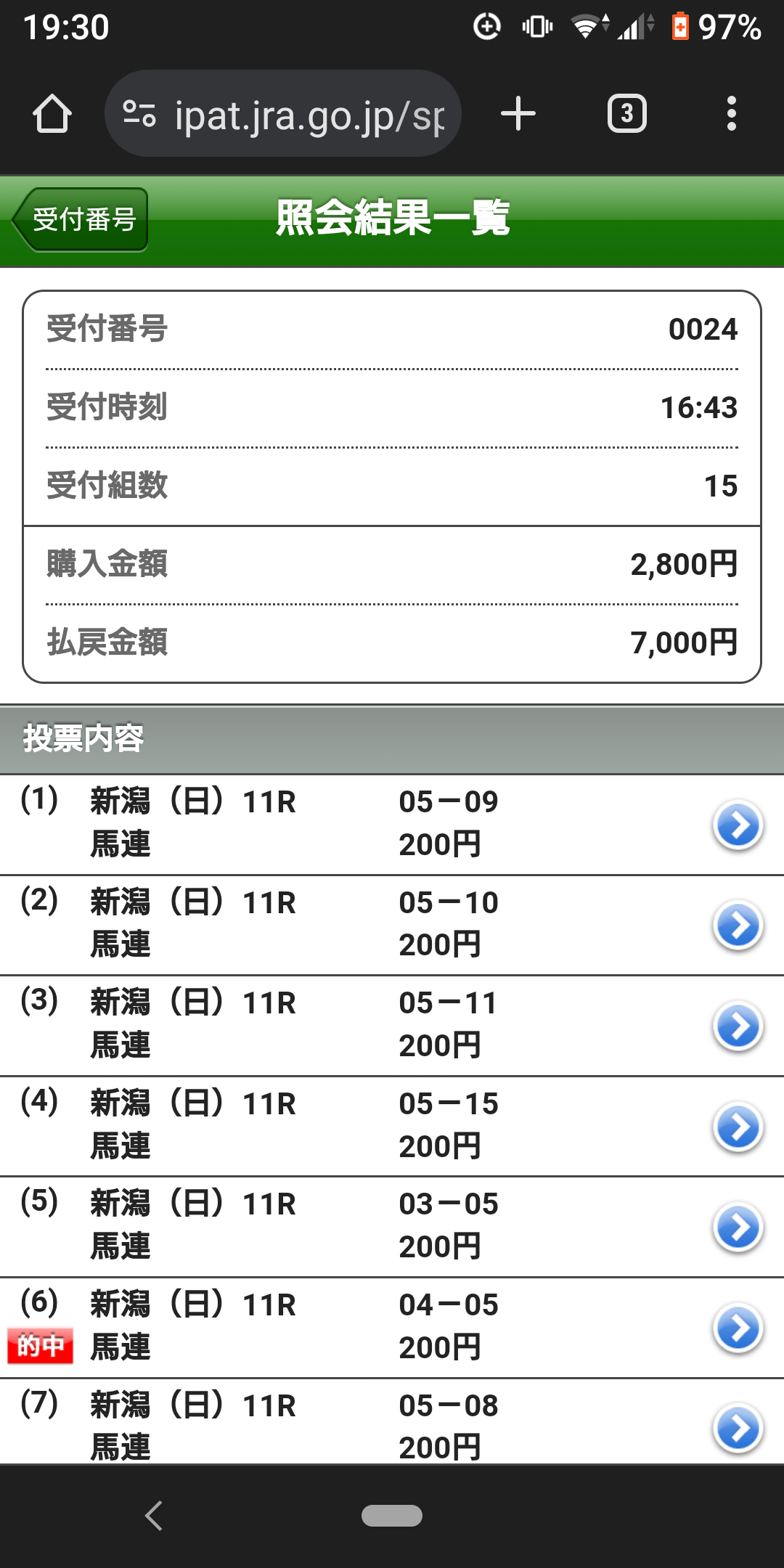
Task: Open the 03-05 馬連 bet
Action: (x=738, y=1227)
